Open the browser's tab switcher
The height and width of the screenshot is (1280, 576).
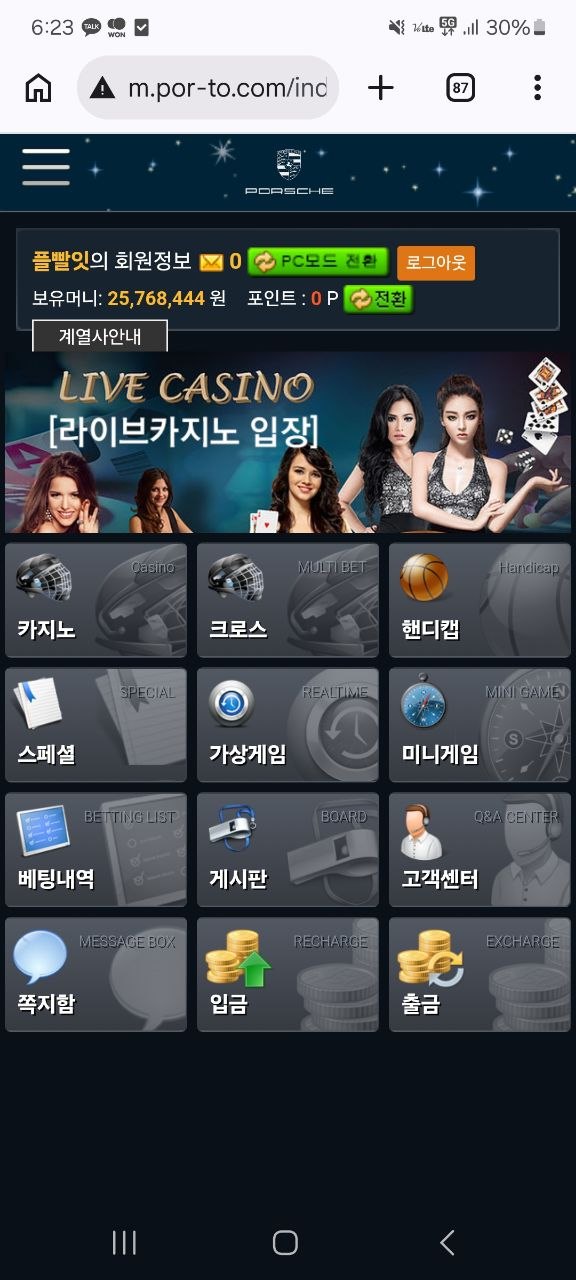click(x=460, y=88)
